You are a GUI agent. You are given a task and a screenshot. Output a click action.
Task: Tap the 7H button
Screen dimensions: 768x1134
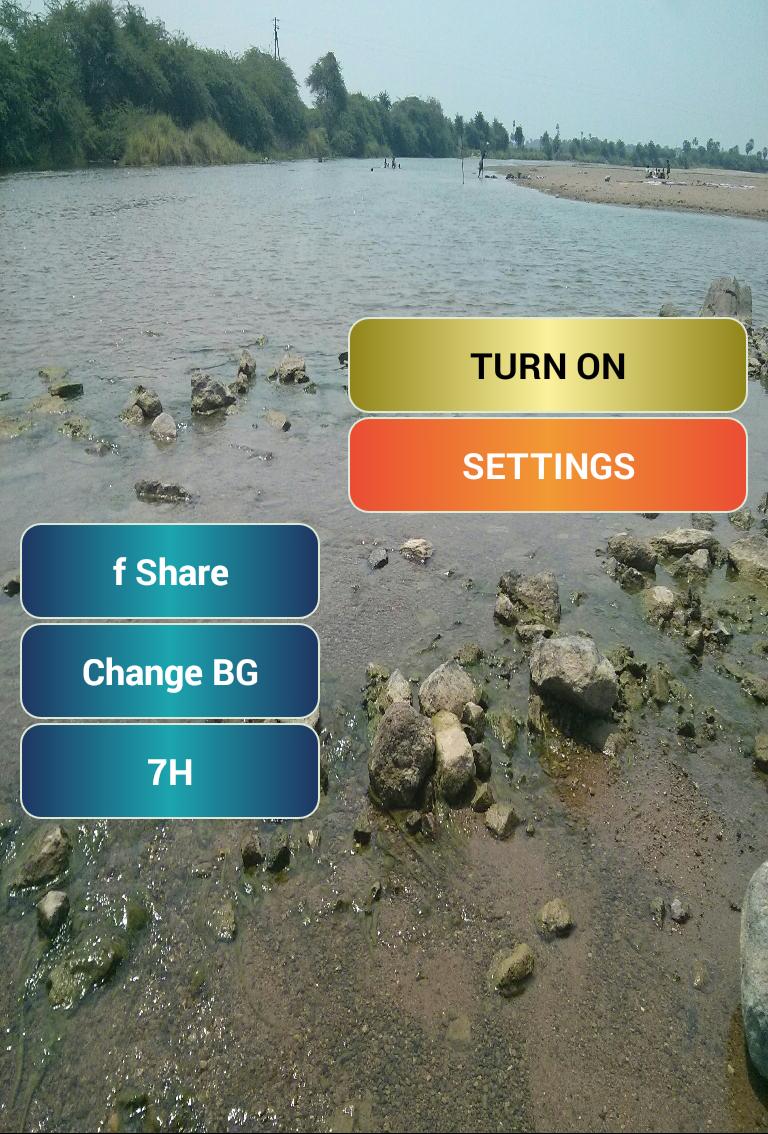170,771
